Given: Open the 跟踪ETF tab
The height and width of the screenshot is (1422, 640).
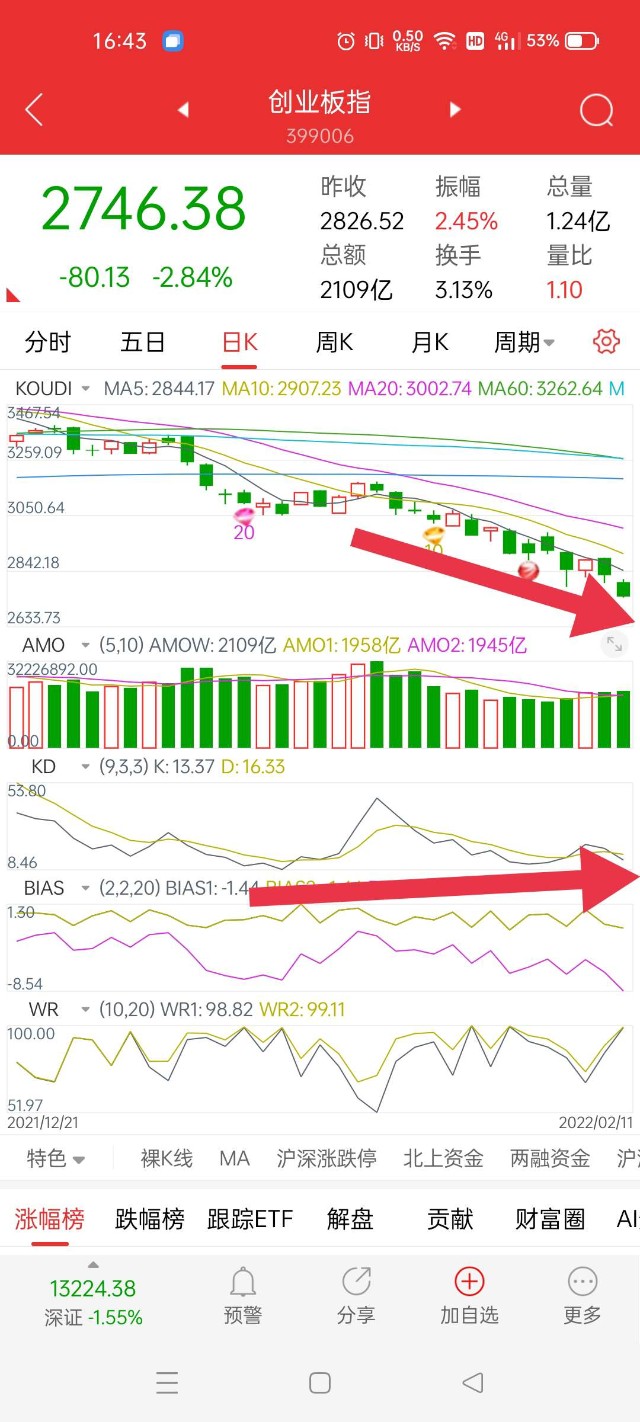Looking at the screenshot, I should (x=250, y=1219).
